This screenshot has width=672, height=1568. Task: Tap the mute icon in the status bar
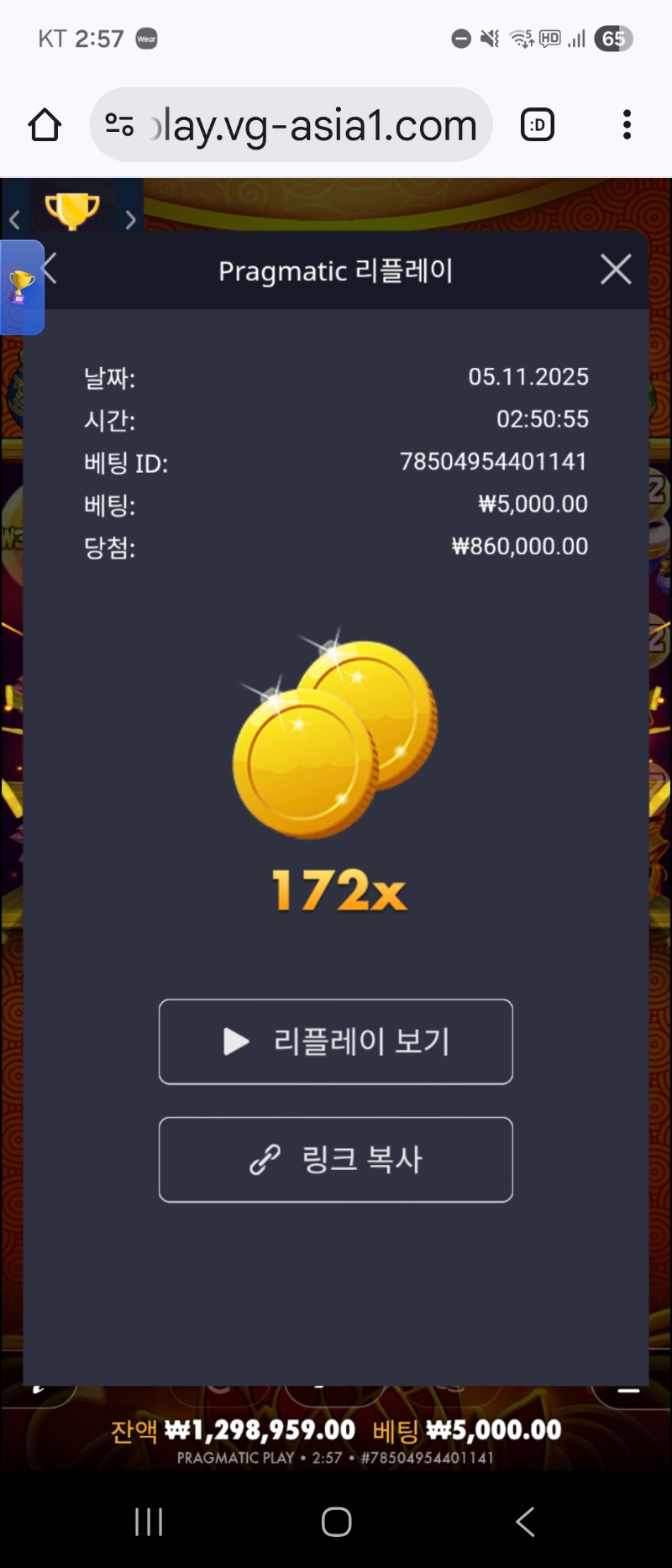pyautogui.click(x=488, y=39)
